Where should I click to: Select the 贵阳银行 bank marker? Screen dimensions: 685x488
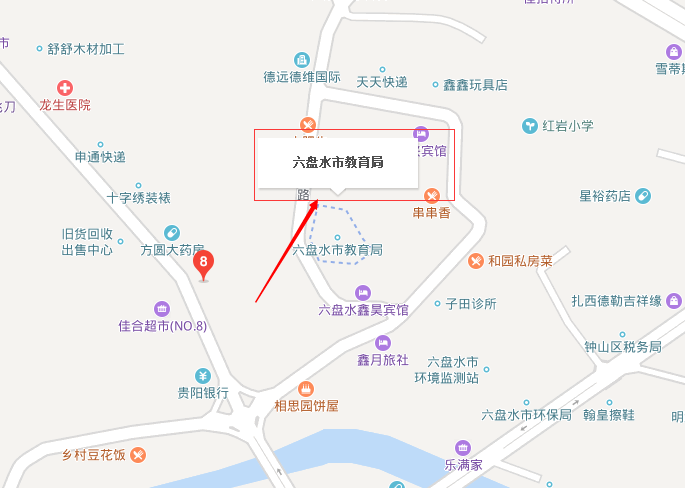[x=203, y=376]
